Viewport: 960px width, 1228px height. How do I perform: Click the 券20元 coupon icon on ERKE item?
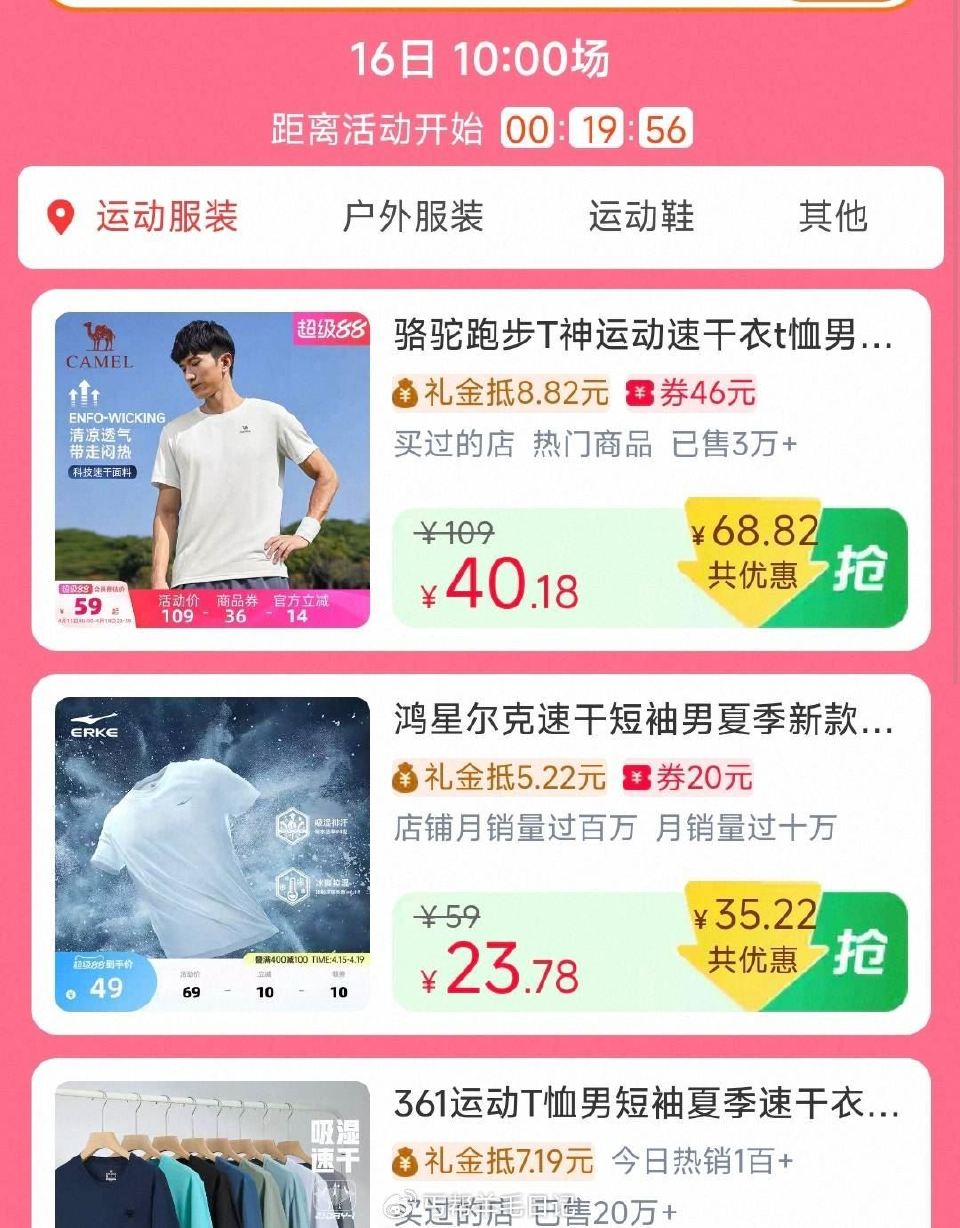point(636,775)
